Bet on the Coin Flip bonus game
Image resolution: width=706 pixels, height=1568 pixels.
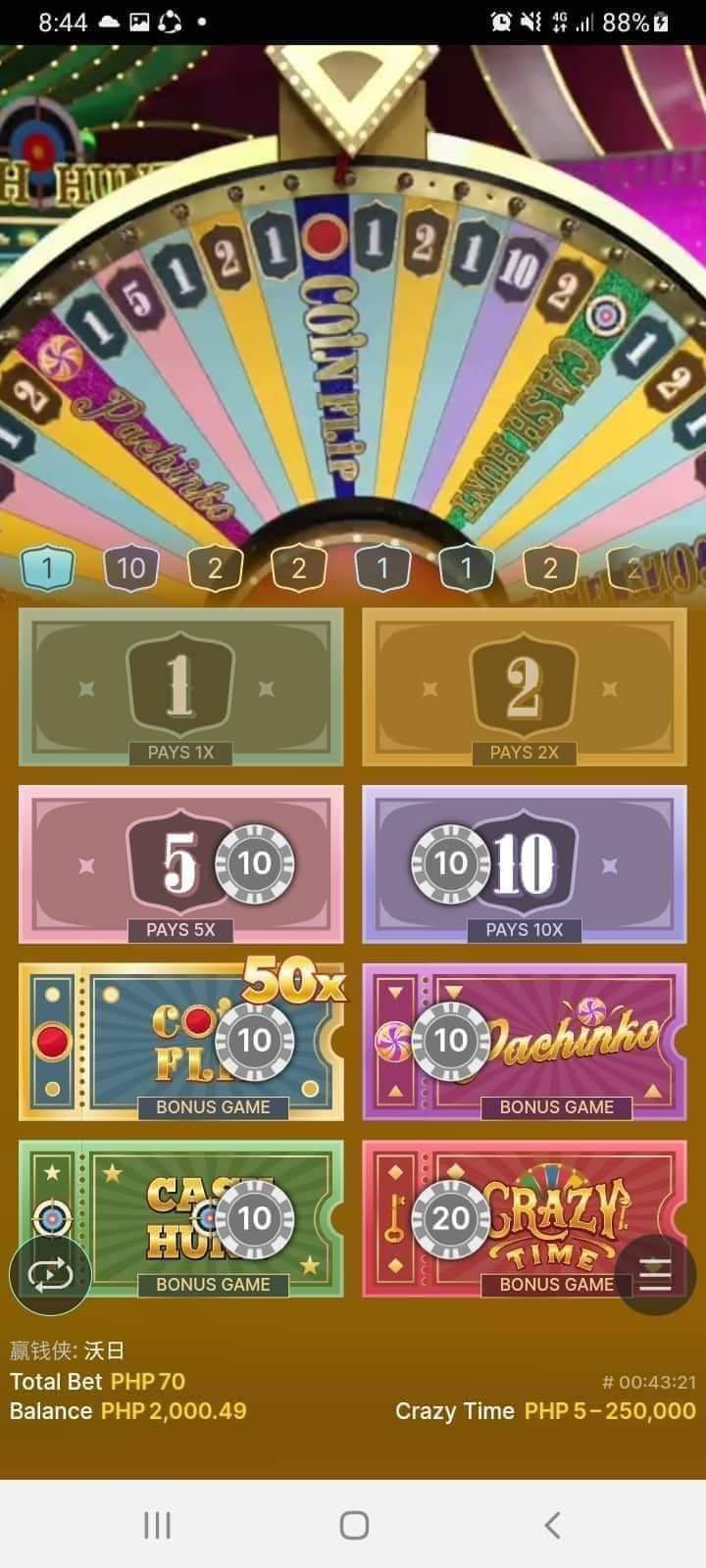pyautogui.click(x=180, y=1041)
